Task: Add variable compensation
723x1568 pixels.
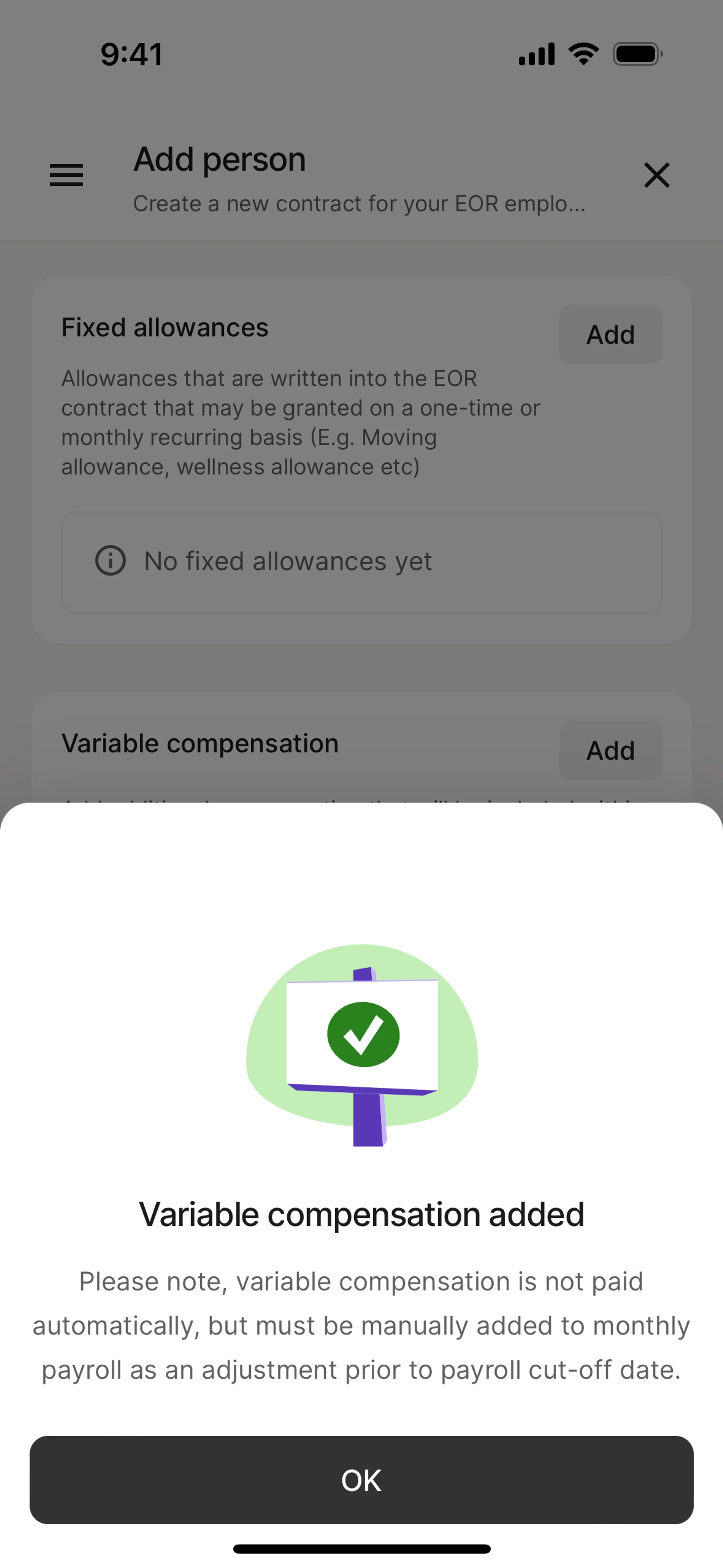Action: tap(610, 750)
